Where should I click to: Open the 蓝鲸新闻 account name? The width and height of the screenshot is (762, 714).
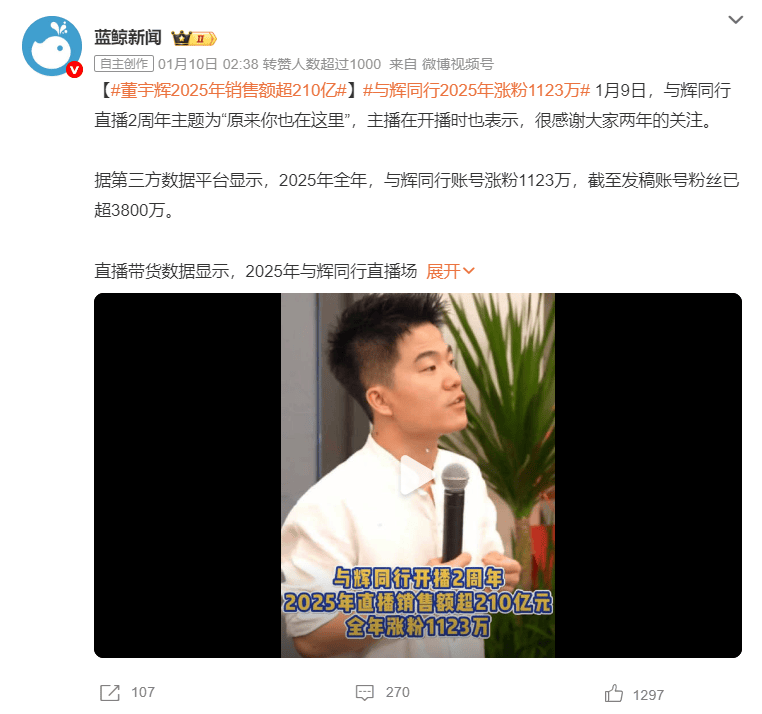tap(127, 37)
